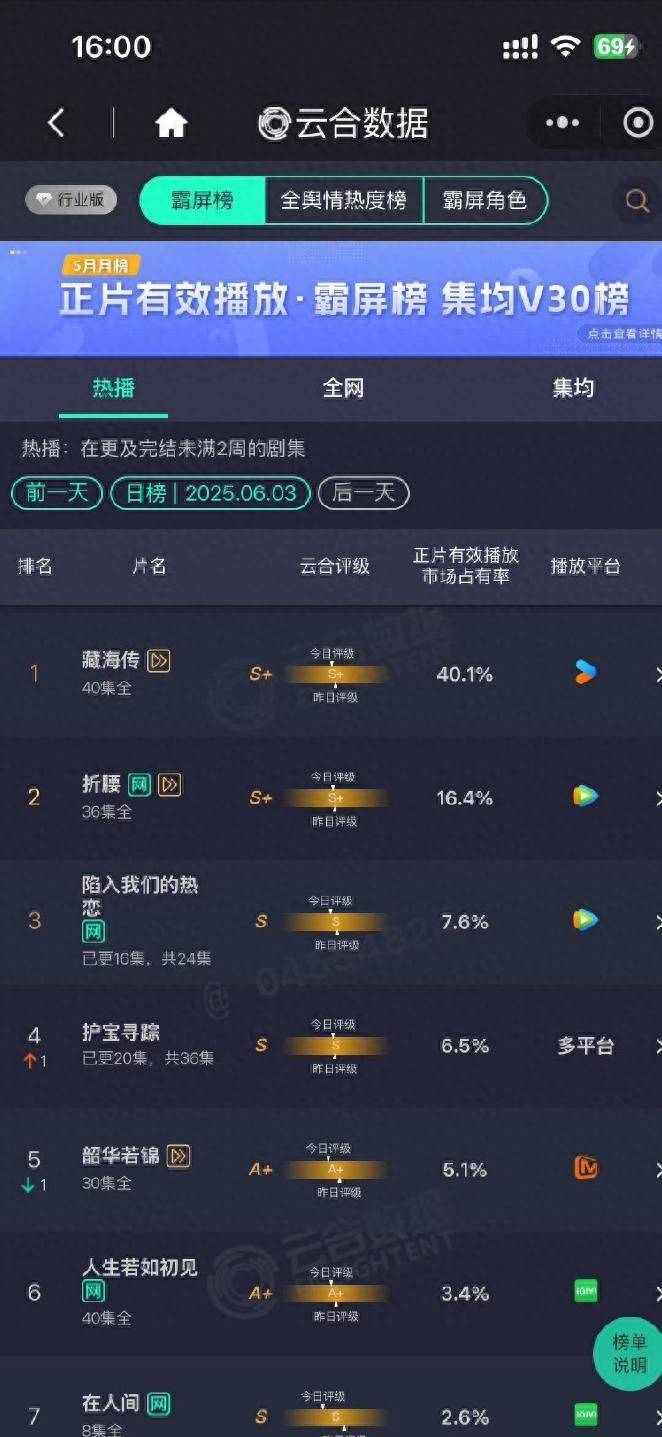Tap the 行业版 badge

[x=71, y=200]
